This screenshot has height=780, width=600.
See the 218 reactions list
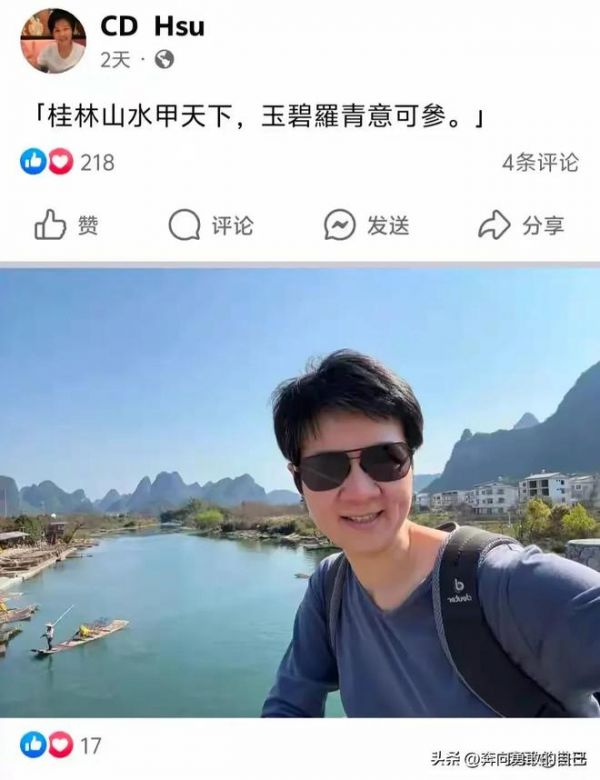point(68,162)
